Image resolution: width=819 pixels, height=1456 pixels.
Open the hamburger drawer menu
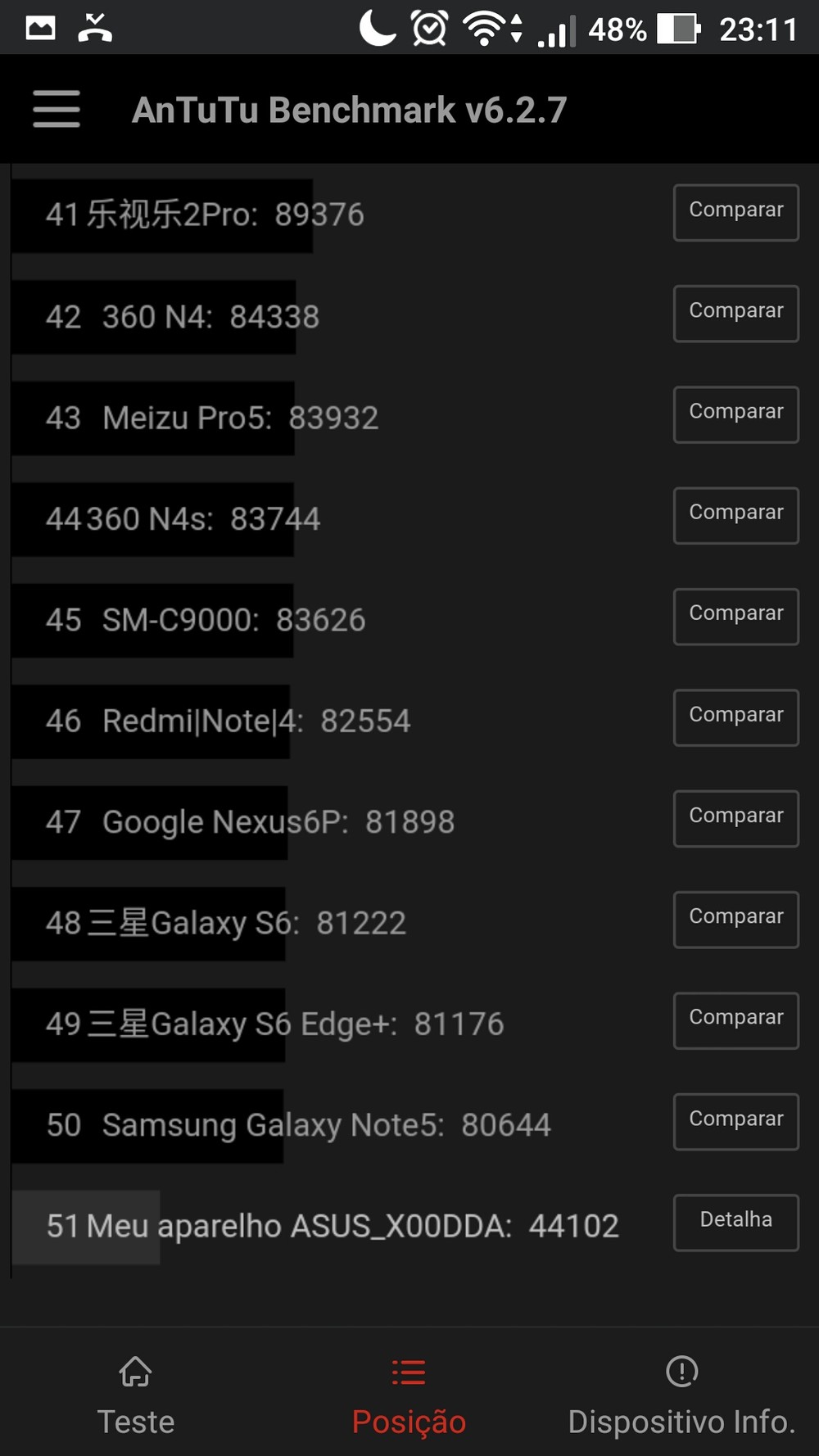point(57,109)
